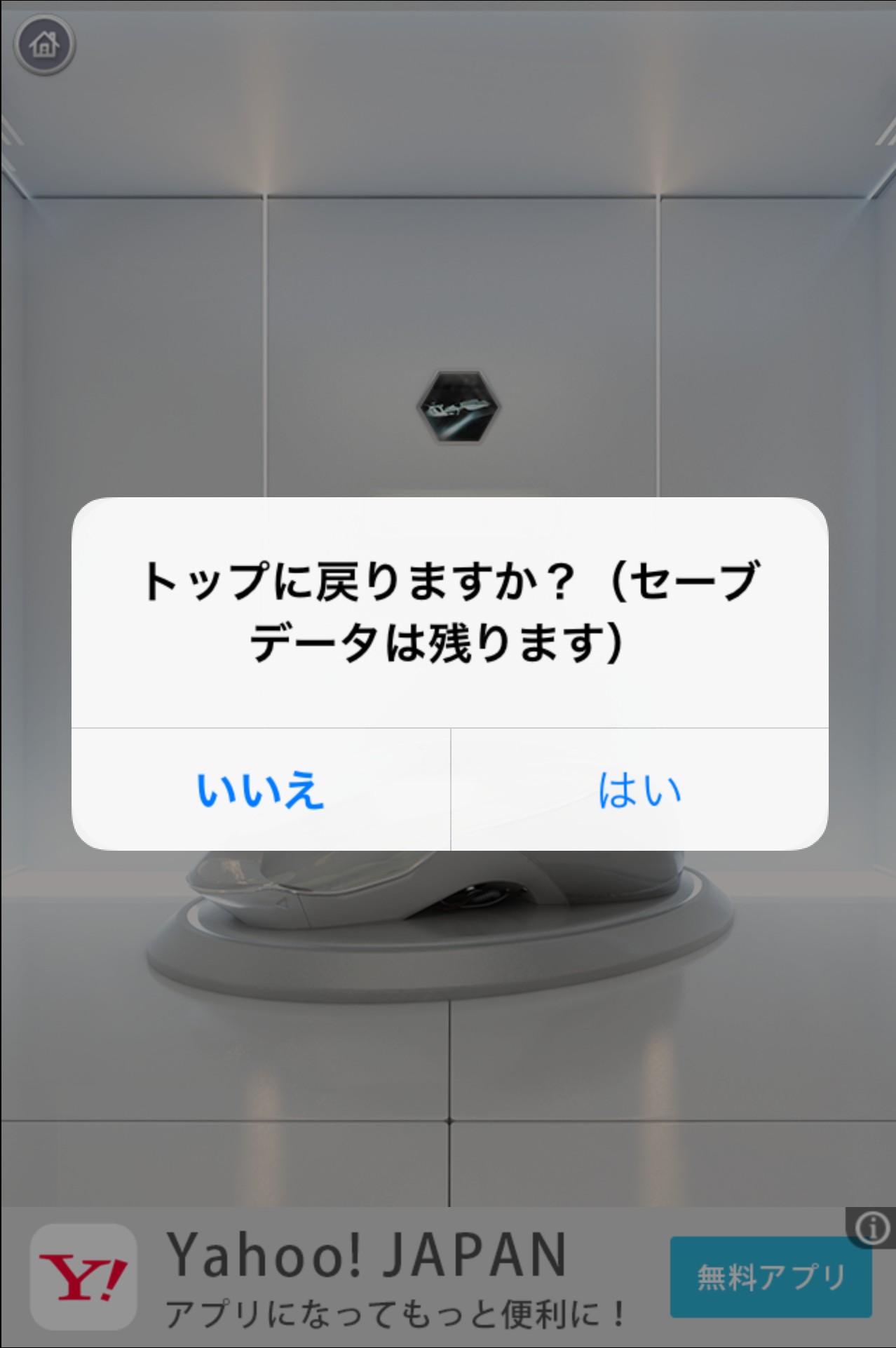Screen dimensions: 896x1348
Task: Tap いいえ to stay in game
Action: (261, 790)
